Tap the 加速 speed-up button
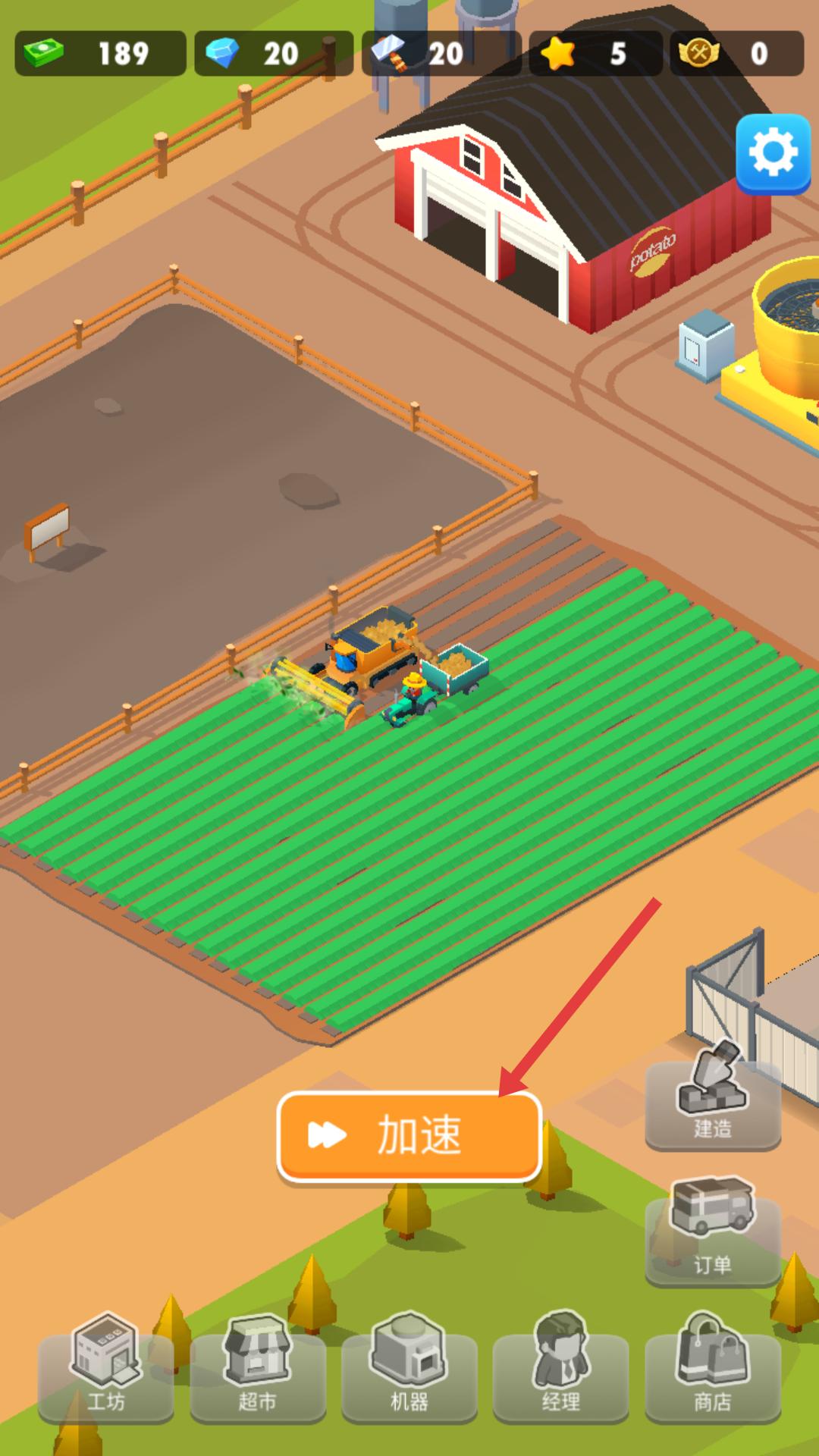819x1456 pixels. coord(409,1135)
